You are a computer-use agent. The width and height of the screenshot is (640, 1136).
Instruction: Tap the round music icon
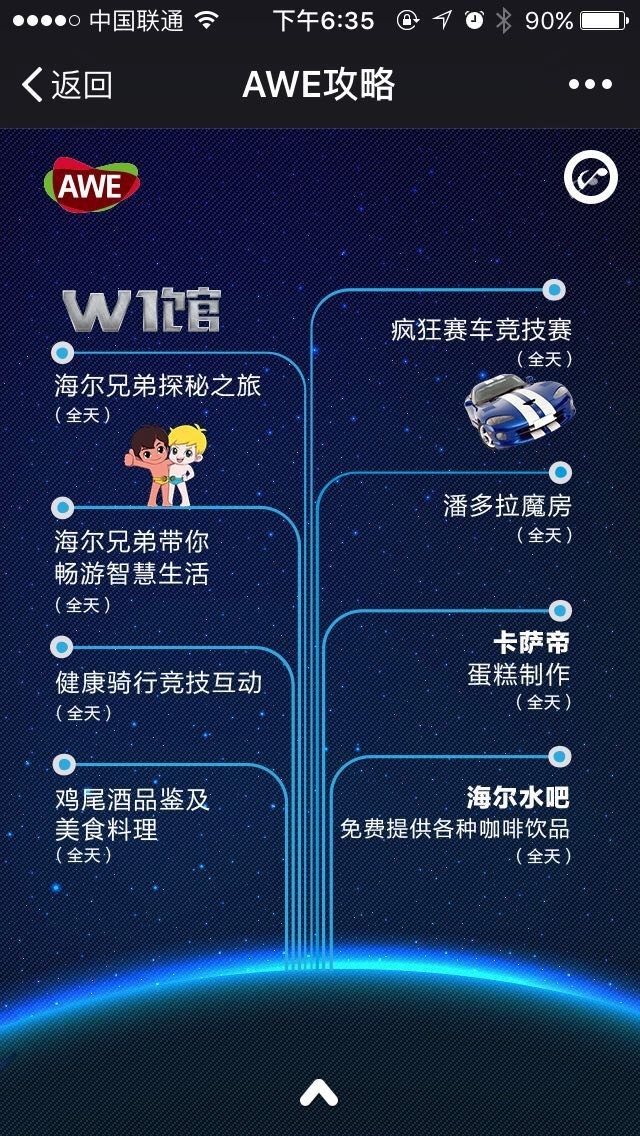point(591,180)
